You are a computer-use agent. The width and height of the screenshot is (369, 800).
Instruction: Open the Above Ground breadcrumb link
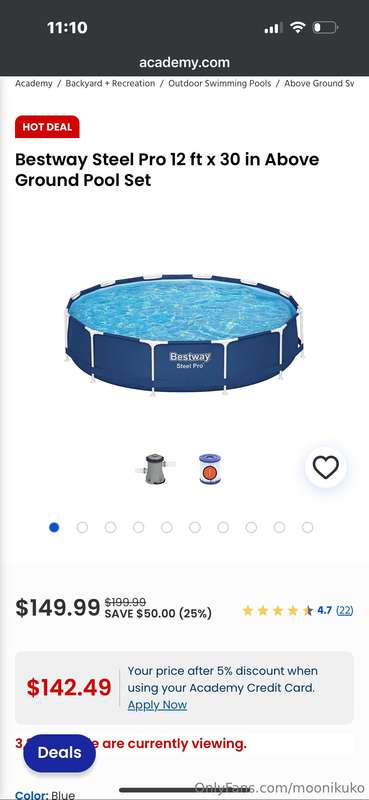(319, 83)
